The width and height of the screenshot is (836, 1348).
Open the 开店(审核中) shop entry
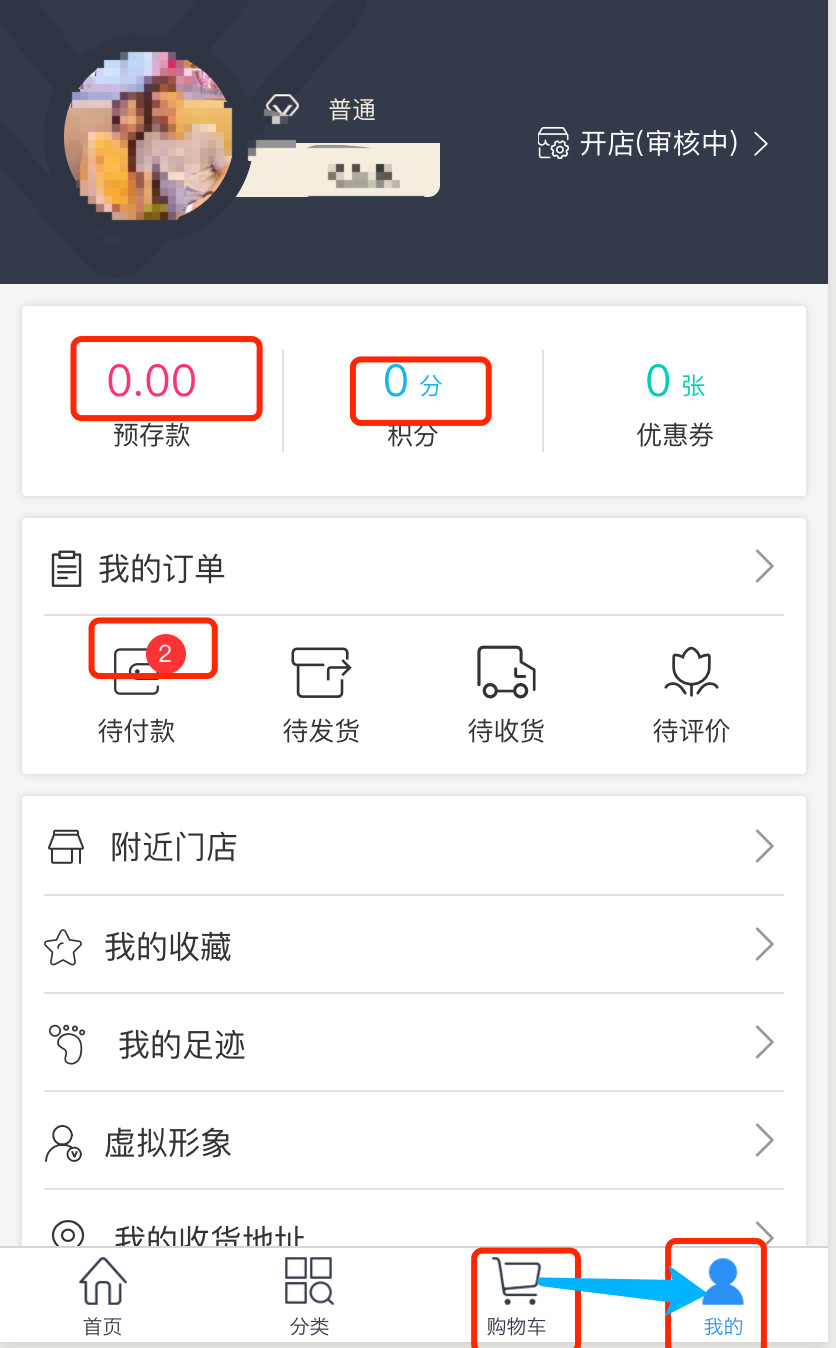coord(654,144)
